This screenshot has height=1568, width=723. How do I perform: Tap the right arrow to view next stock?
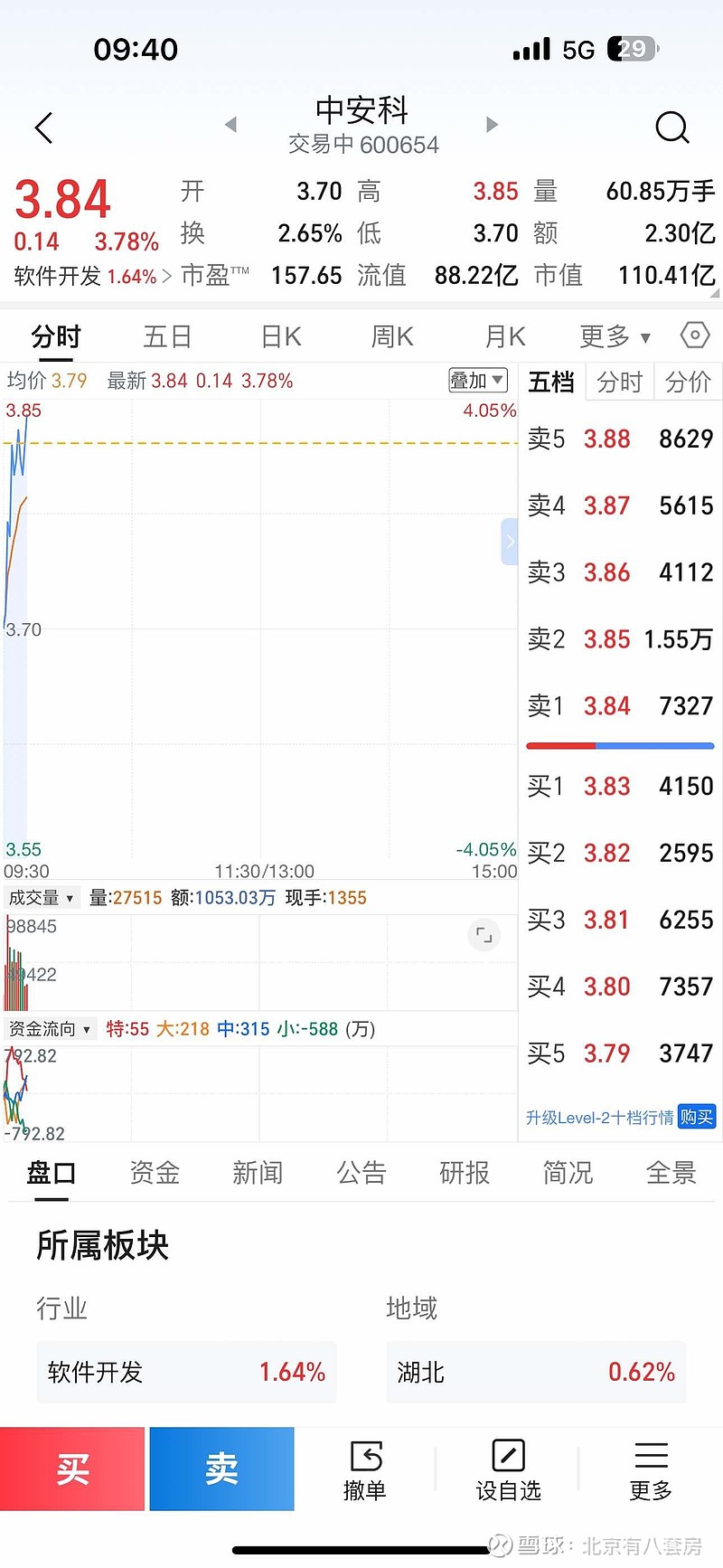(491, 125)
